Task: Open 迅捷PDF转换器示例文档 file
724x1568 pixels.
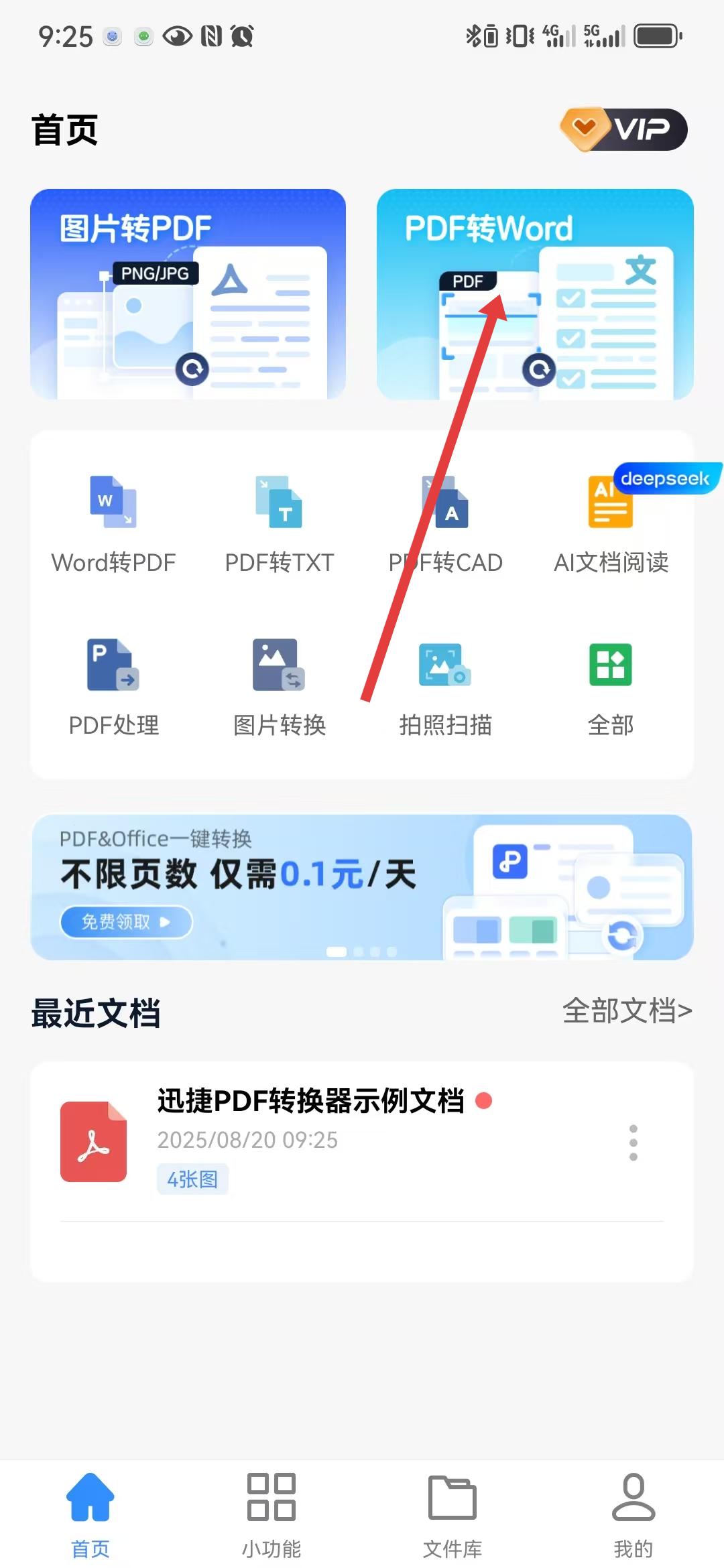Action: 310,1139
